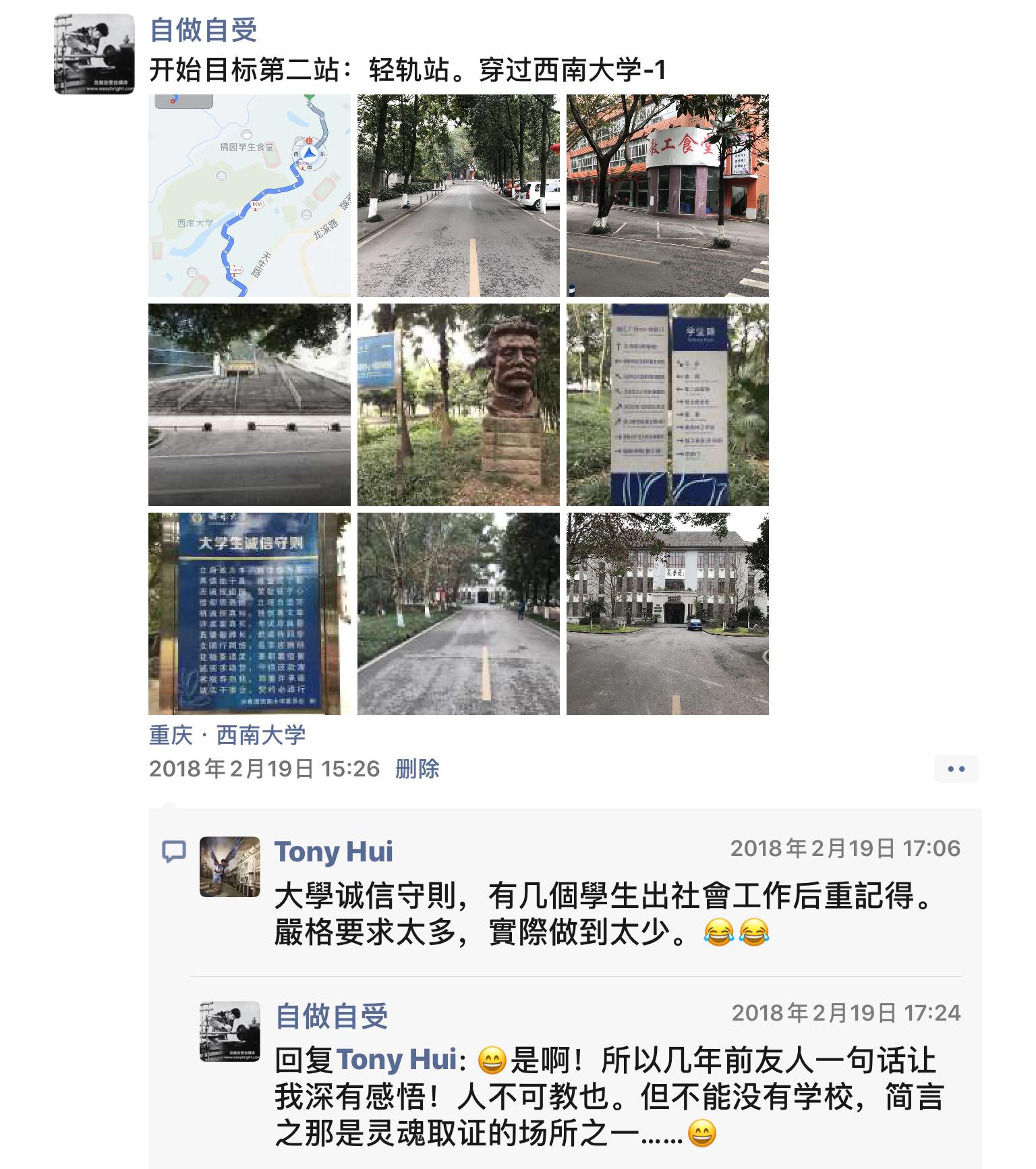The width and height of the screenshot is (1036, 1169).
Task: View the bronze bust statue photo
Action: (458, 404)
